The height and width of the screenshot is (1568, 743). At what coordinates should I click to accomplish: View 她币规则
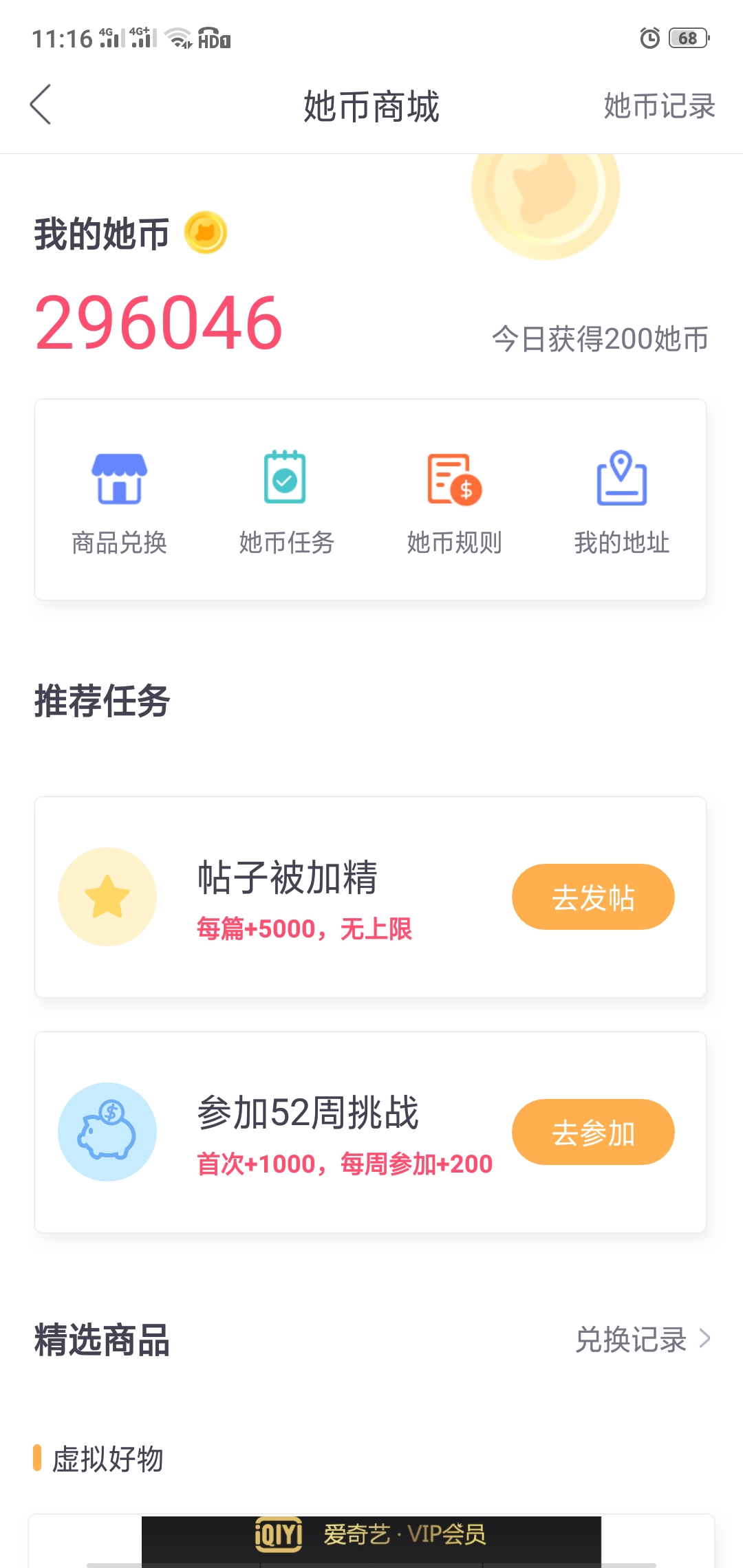454,503
